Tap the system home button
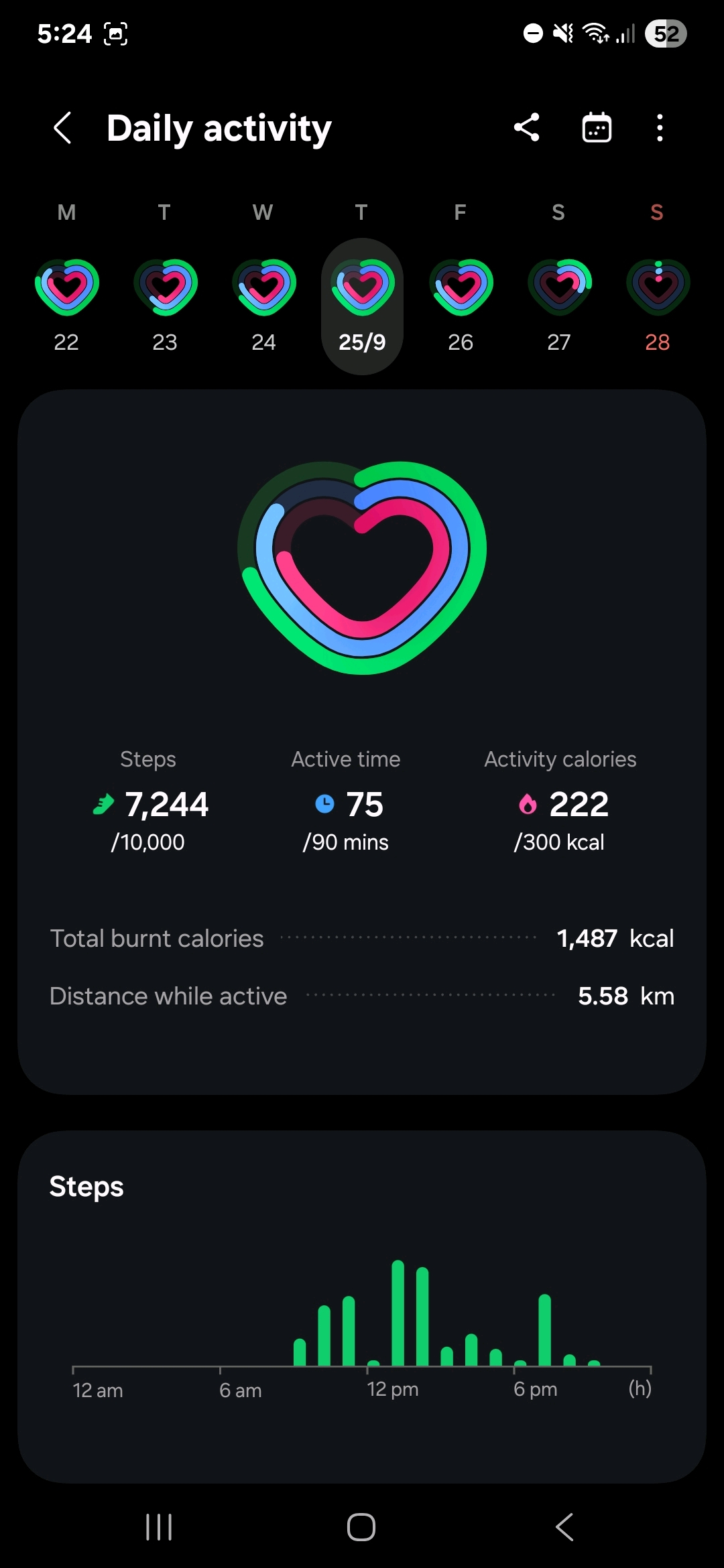The height and width of the screenshot is (1568, 724). (361, 1527)
